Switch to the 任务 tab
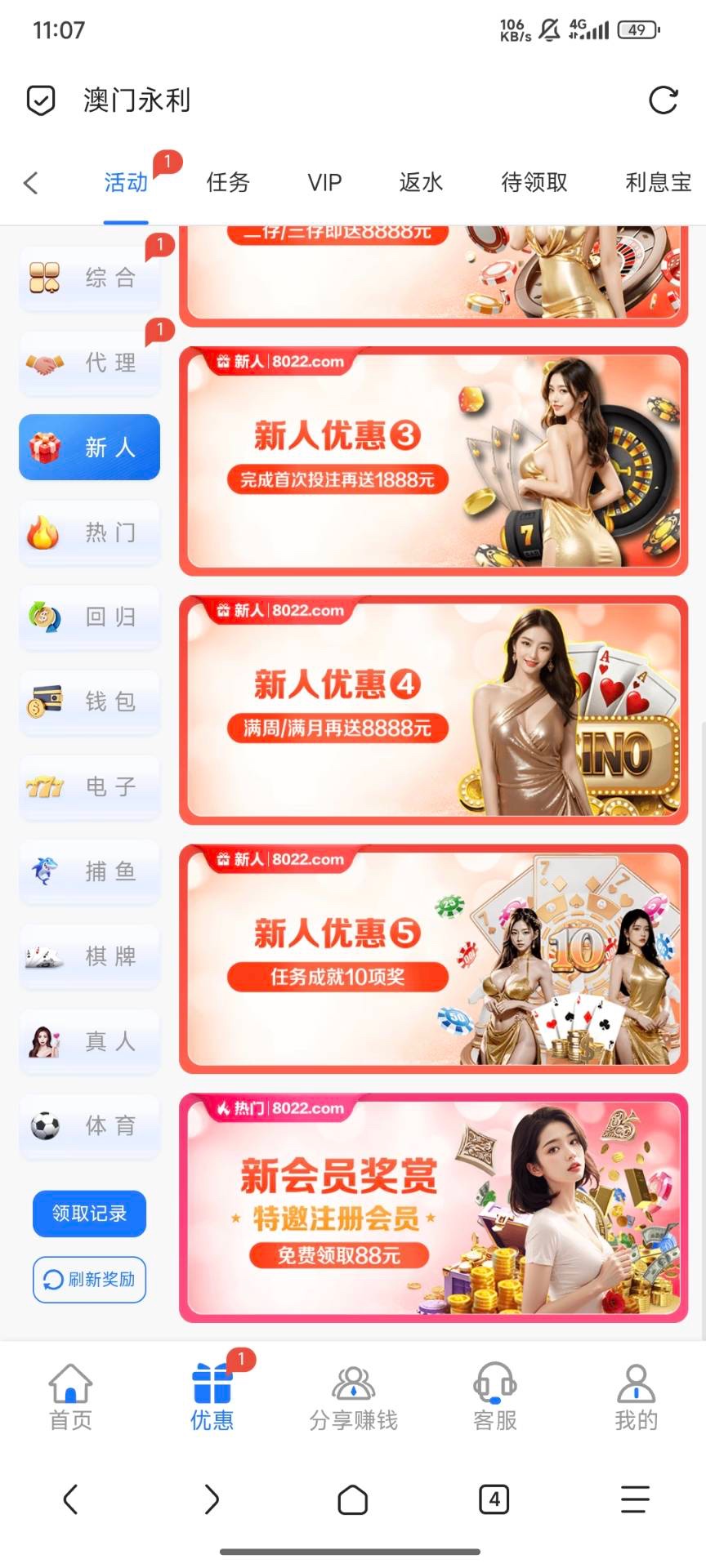 (x=228, y=183)
